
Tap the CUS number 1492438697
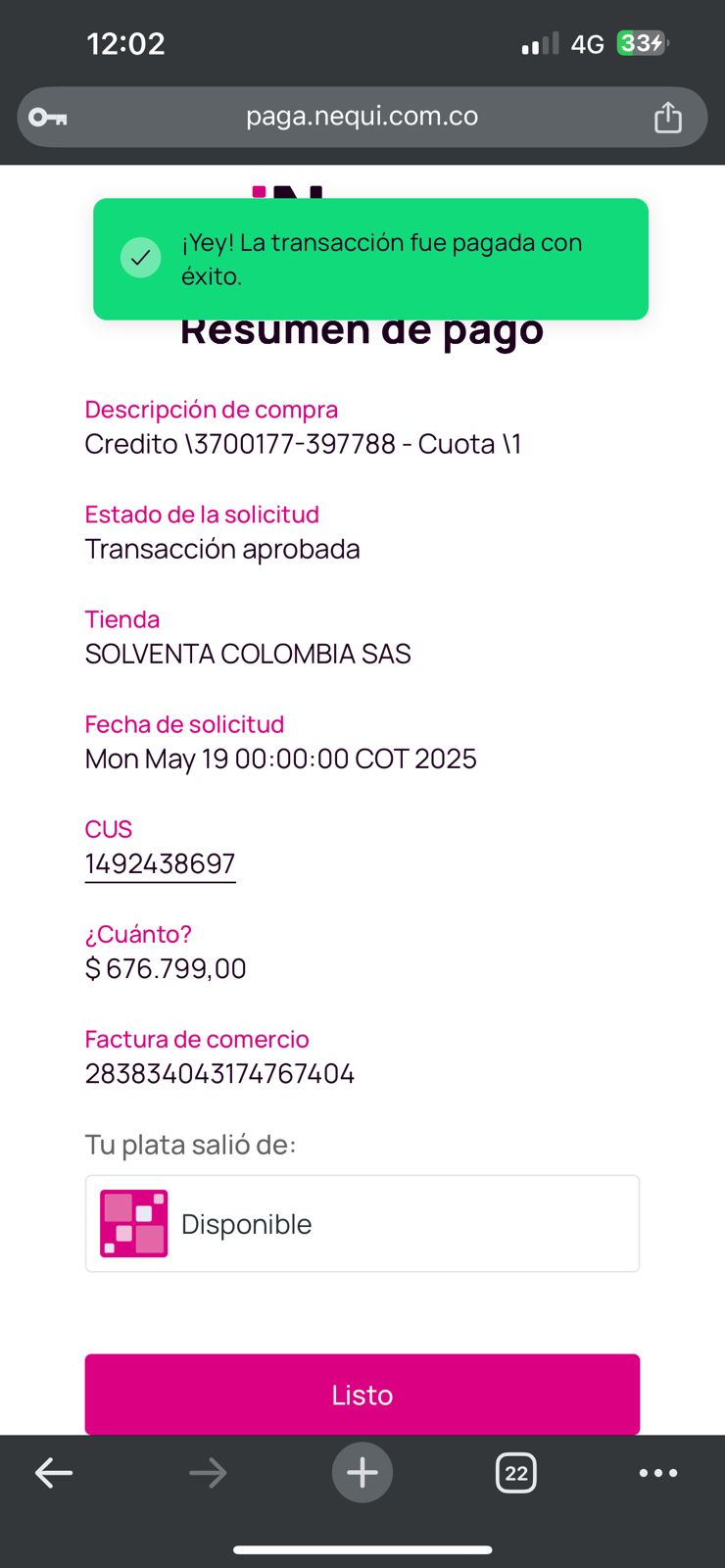[x=160, y=863]
